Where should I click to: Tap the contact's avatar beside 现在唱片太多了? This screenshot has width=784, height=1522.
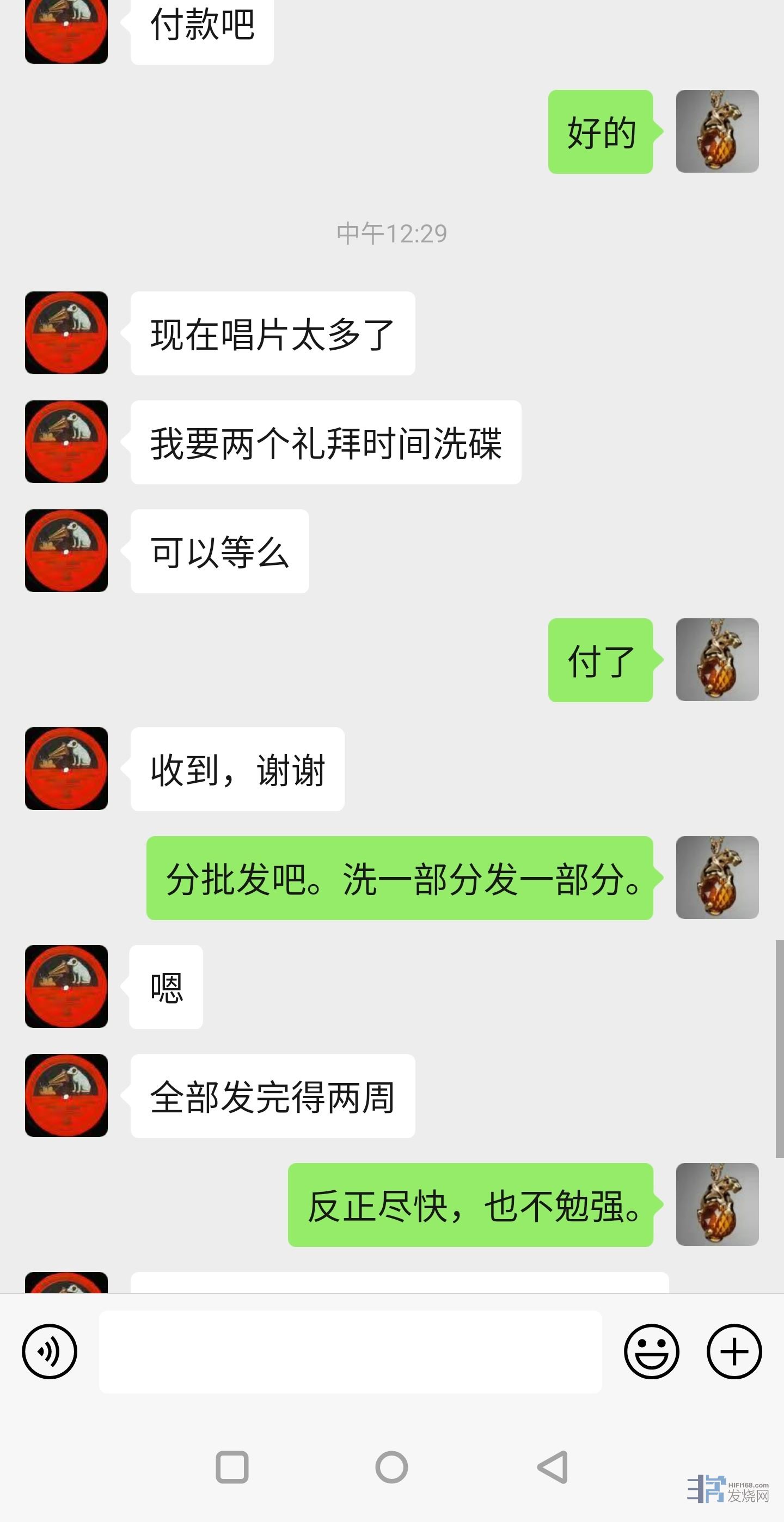[66, 333]
